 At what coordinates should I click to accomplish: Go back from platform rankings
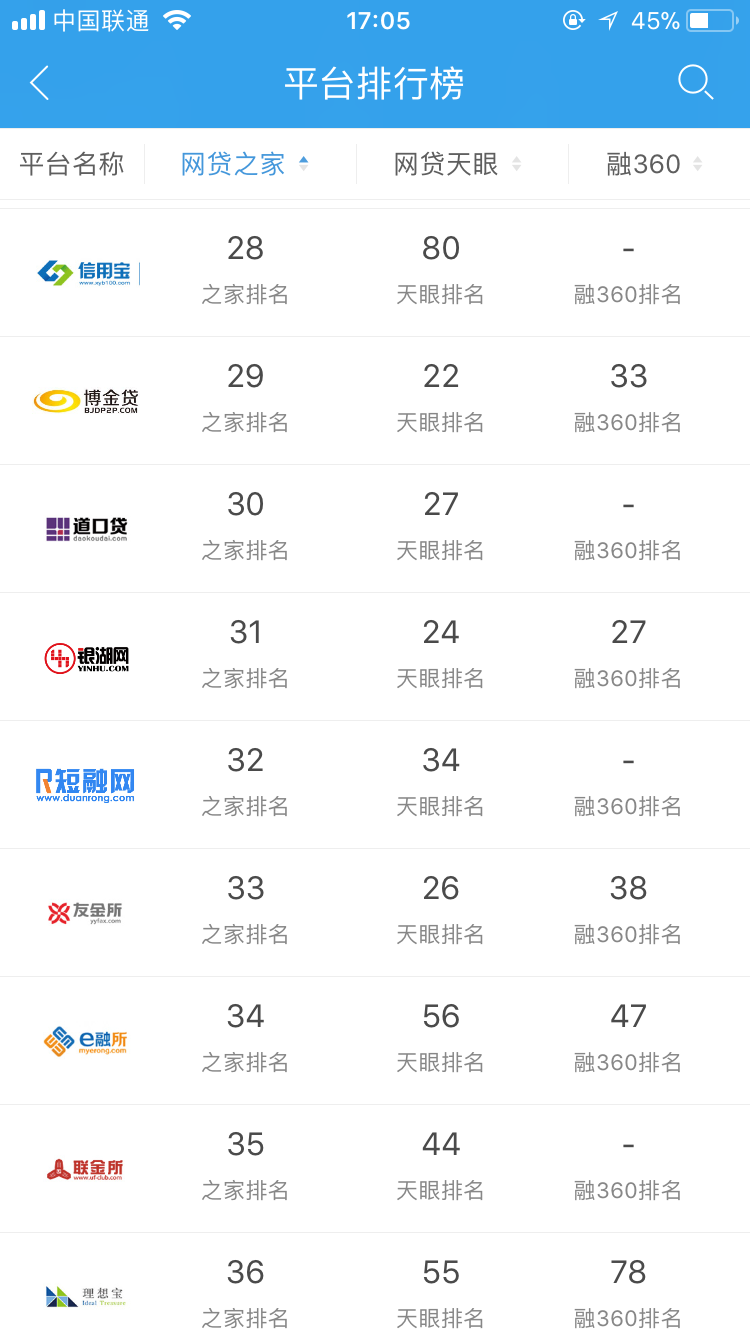click(x=40, y=83)
